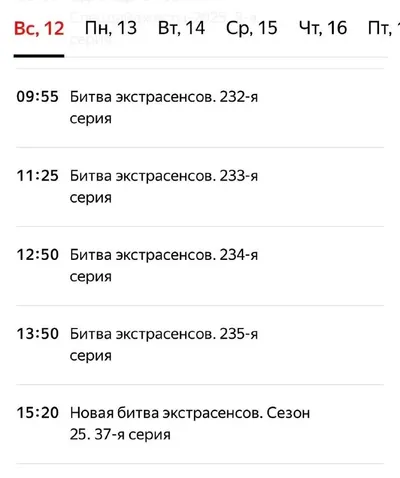Open the 15:20 Новая битва экстрасенсов row
This screenshot has width=400, height=478.
click(x=200, y=424)
